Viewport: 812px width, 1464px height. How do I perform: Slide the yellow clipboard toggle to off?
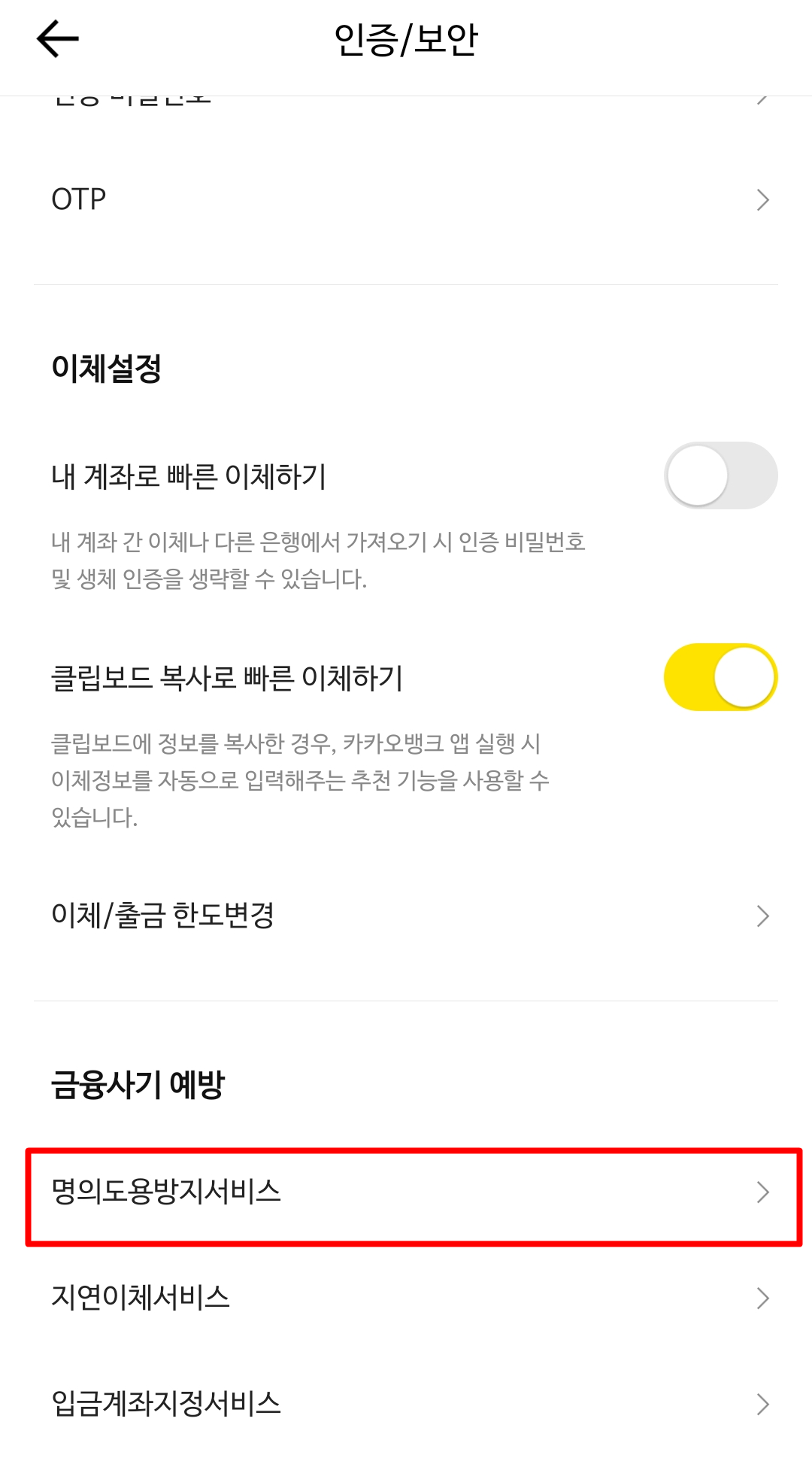coord(720,676)
